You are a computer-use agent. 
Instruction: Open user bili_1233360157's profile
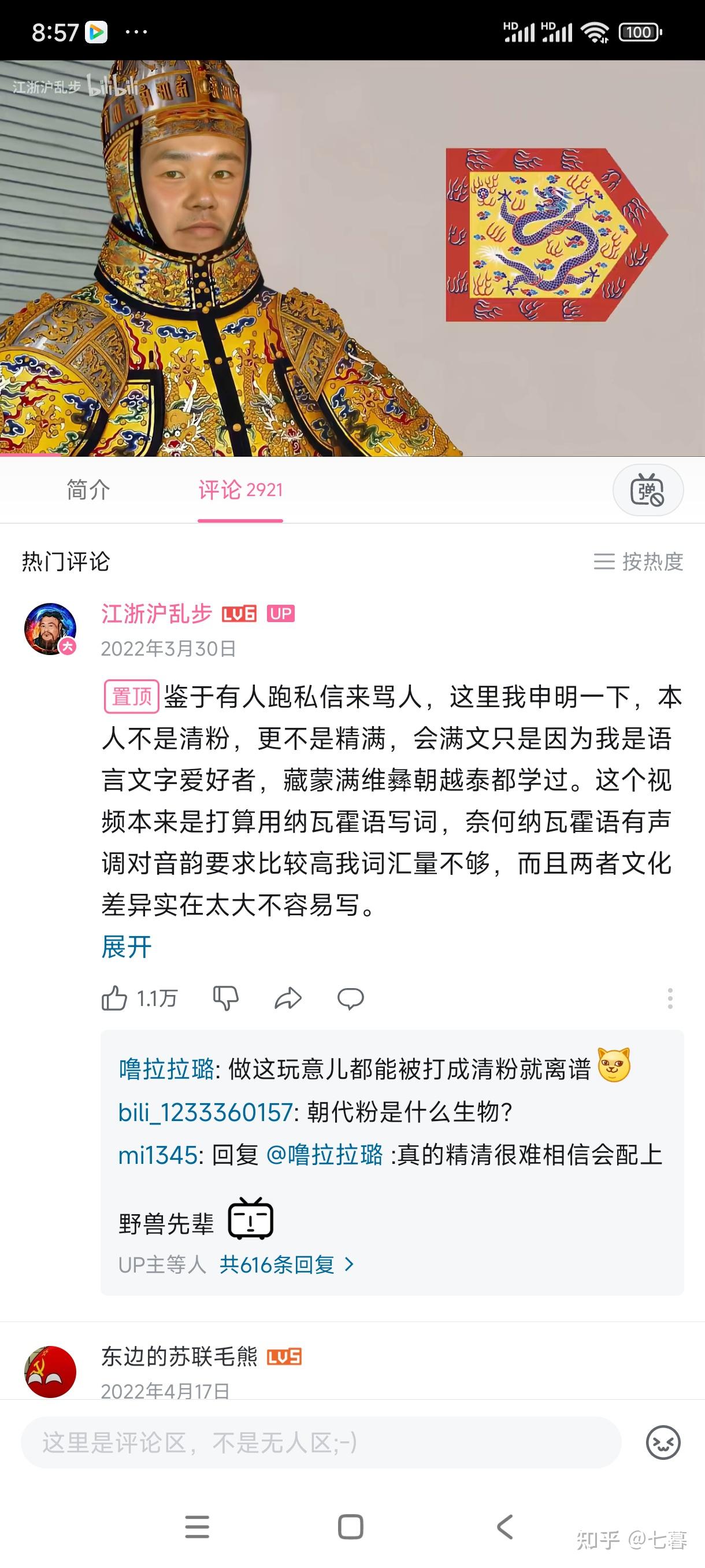205,1112
